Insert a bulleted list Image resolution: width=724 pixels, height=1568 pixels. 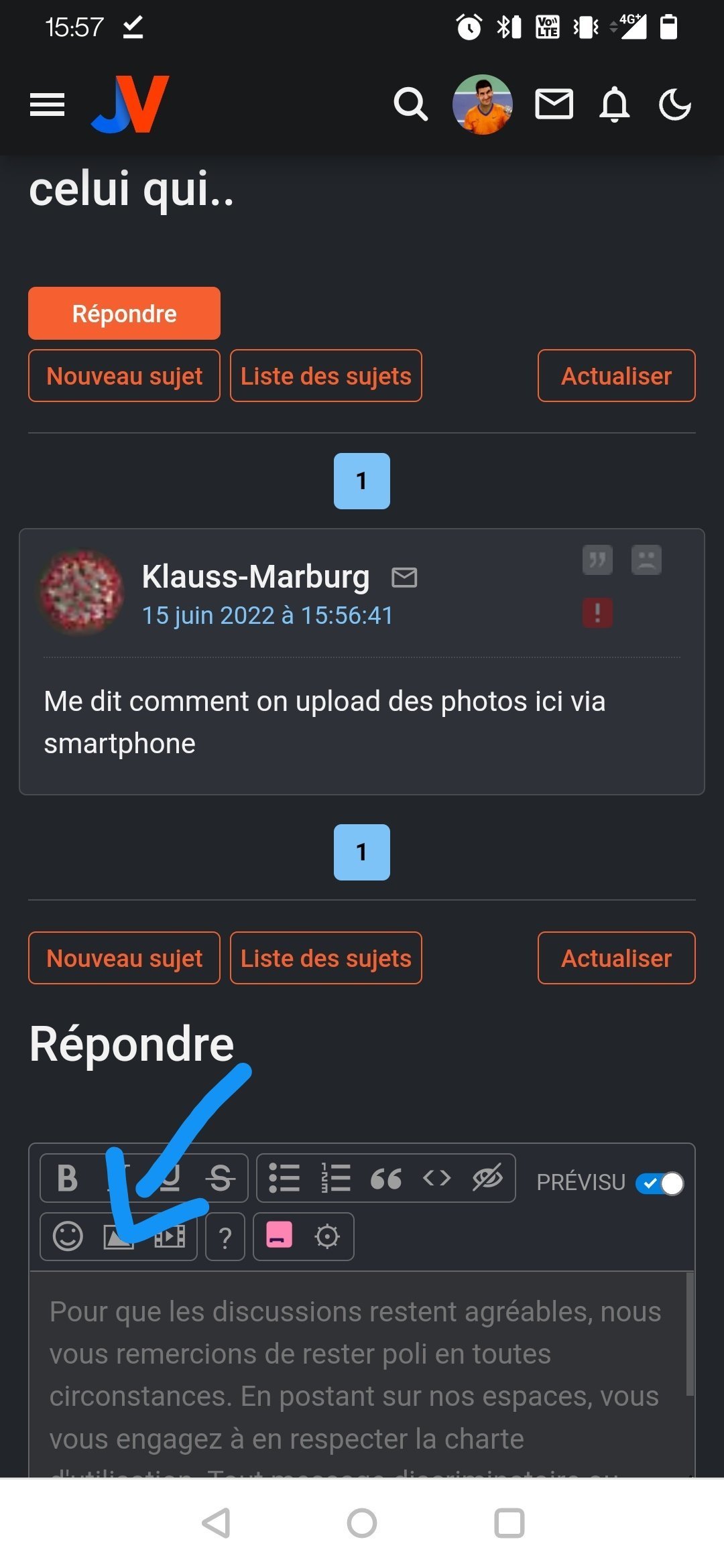pos(284,1178)
